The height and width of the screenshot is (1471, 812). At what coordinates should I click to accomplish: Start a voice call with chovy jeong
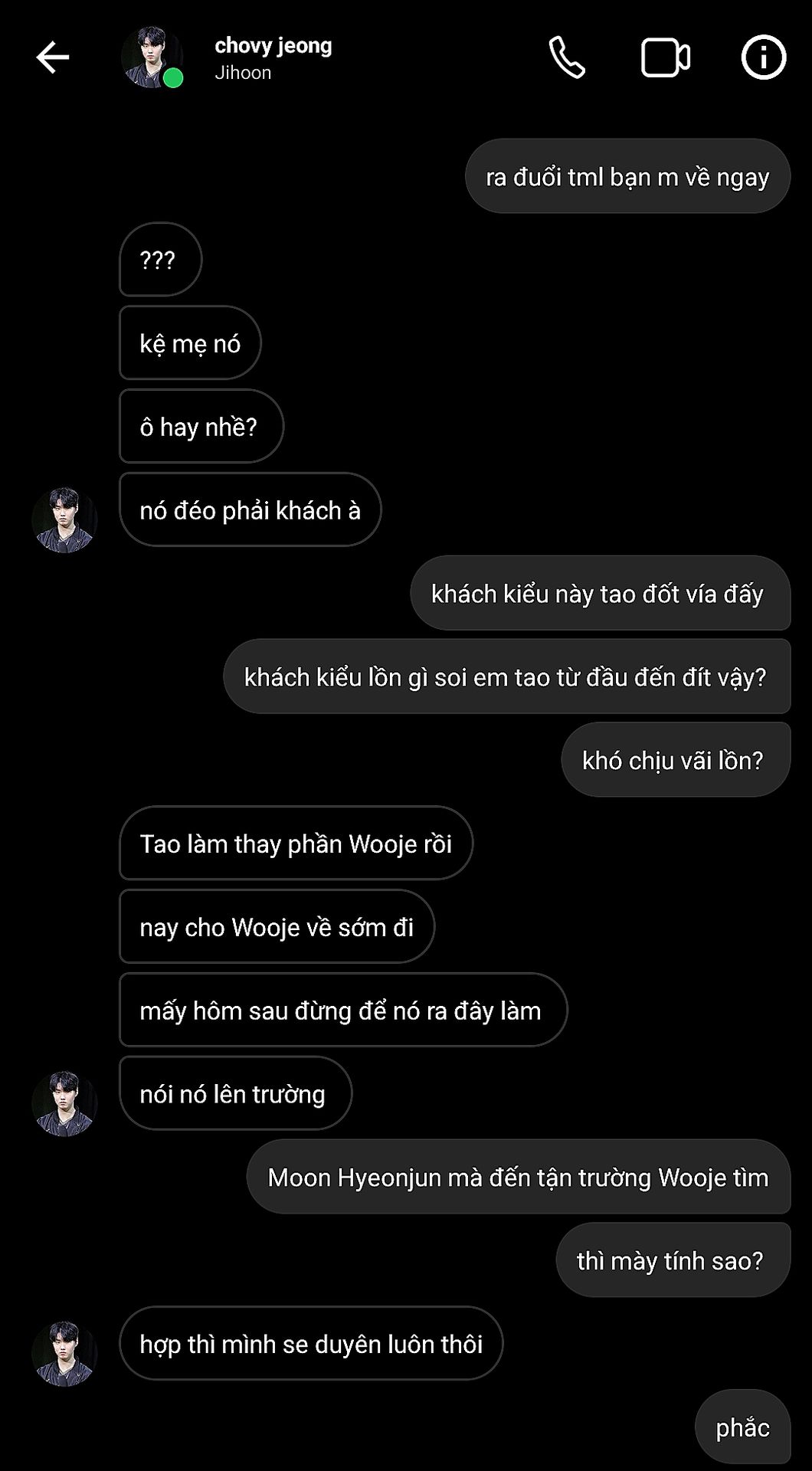567,57
